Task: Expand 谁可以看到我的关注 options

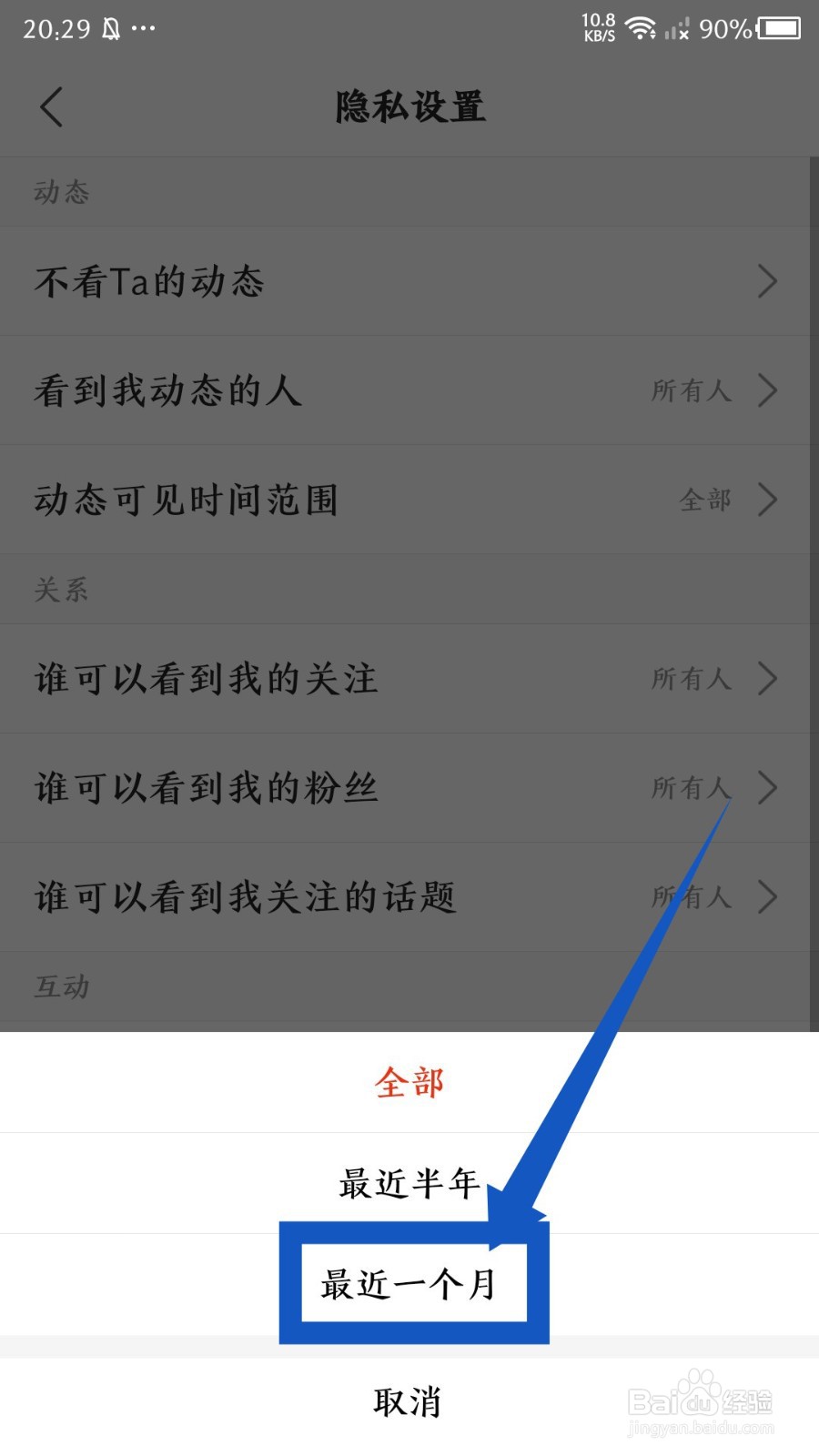Action: [767, 679]
